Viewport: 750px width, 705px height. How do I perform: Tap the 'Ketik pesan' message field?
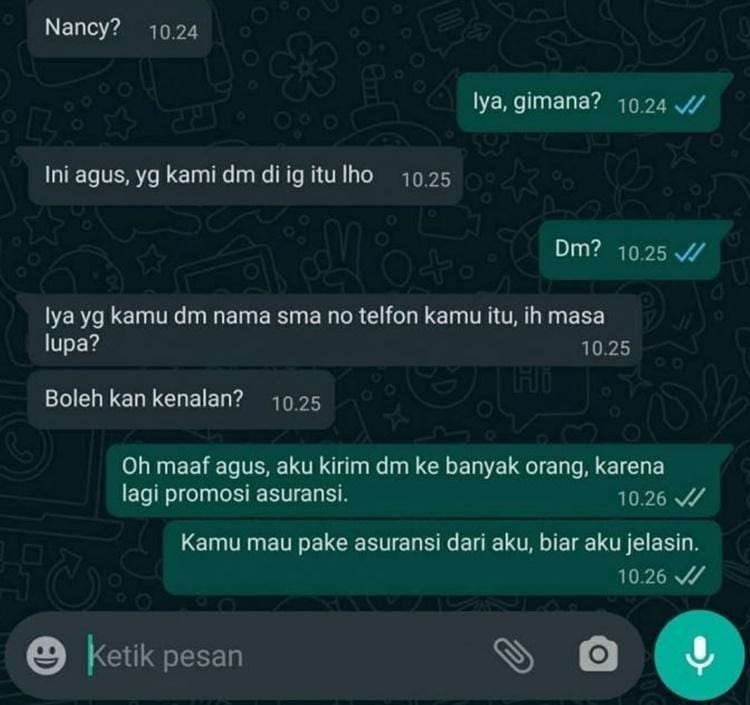tap(280, 656)
